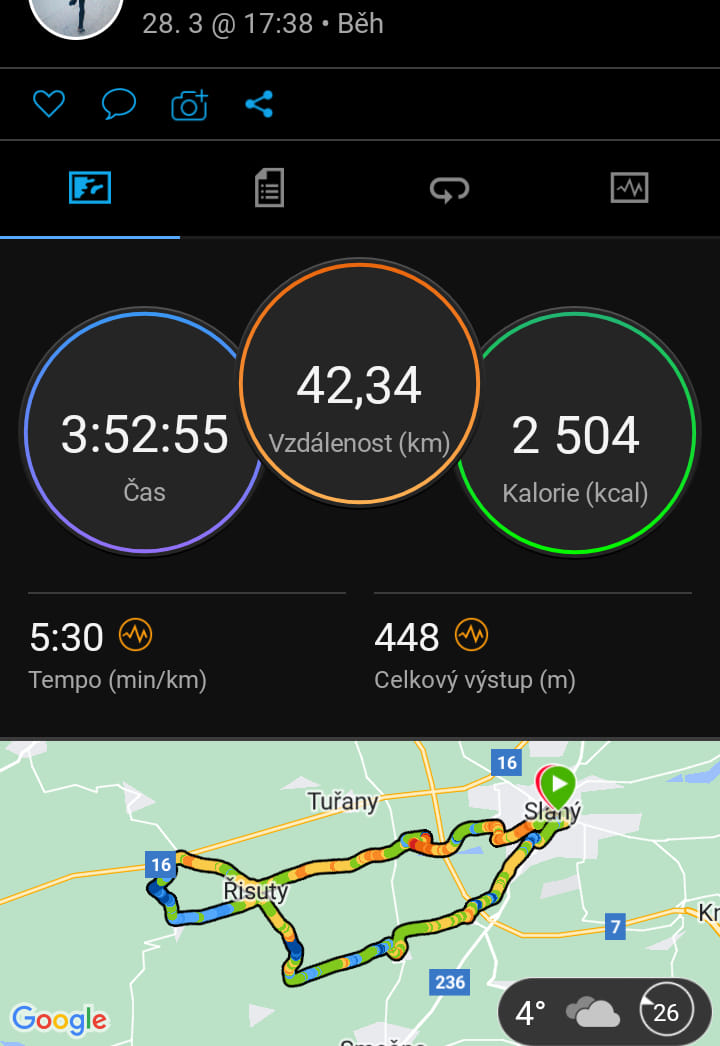
Task: Open pace chart next to 5:30 tempo
Action: (x=135, y=634)
